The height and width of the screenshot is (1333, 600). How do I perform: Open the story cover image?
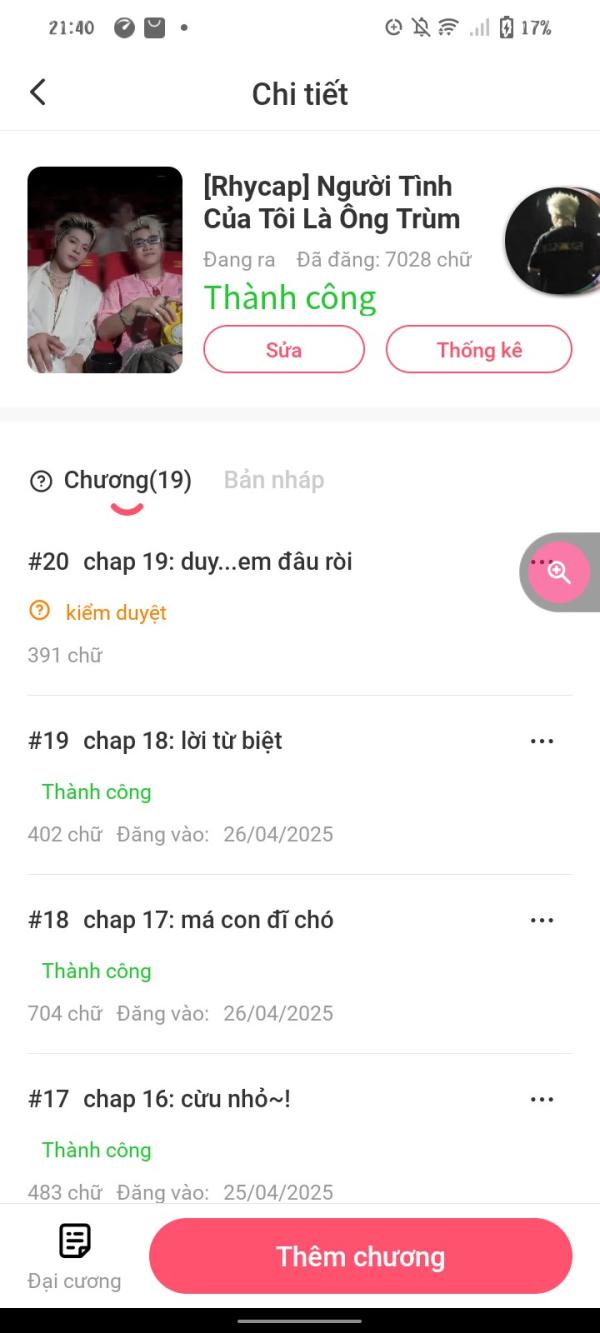105,270
